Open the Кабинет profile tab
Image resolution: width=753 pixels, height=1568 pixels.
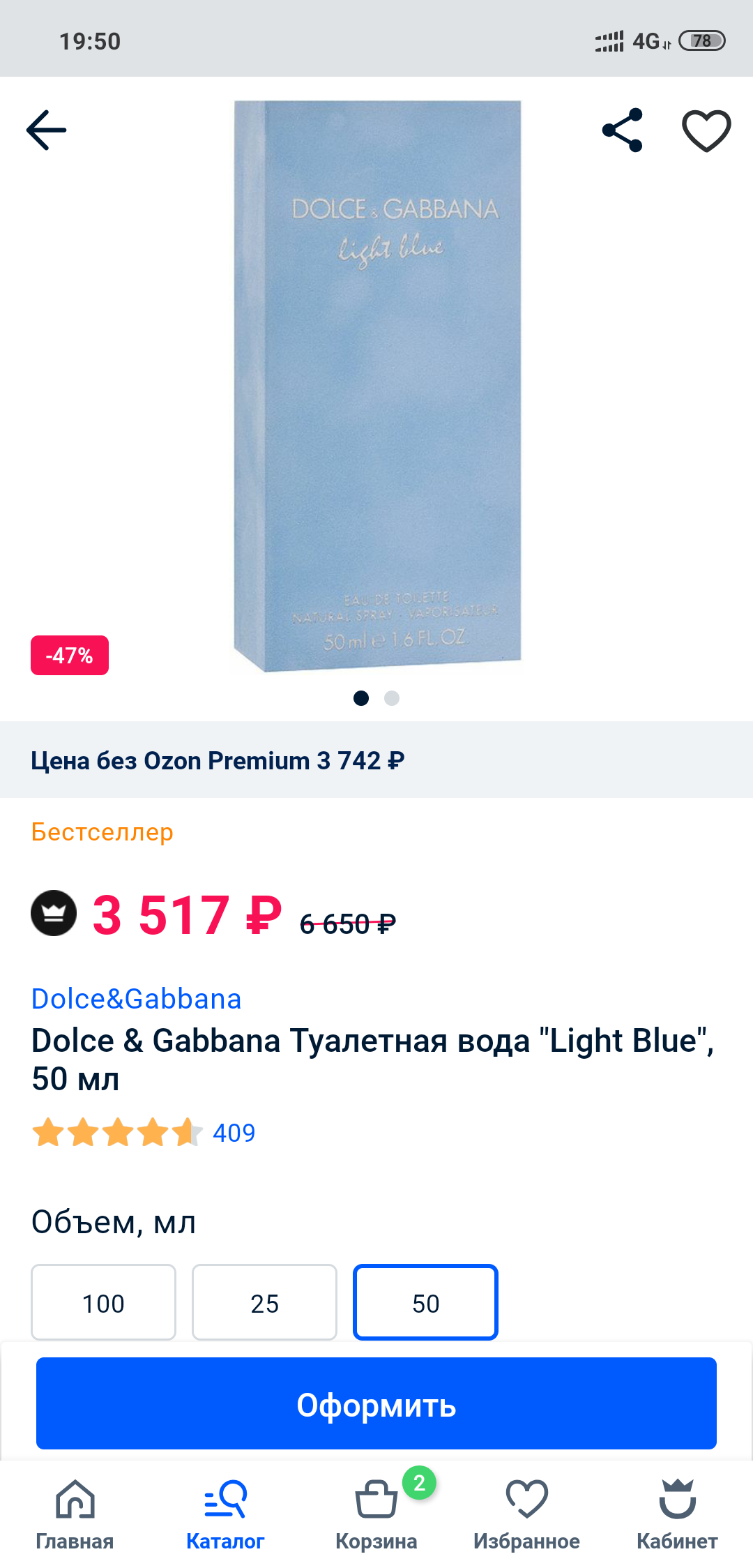(x=677, y=1515)
